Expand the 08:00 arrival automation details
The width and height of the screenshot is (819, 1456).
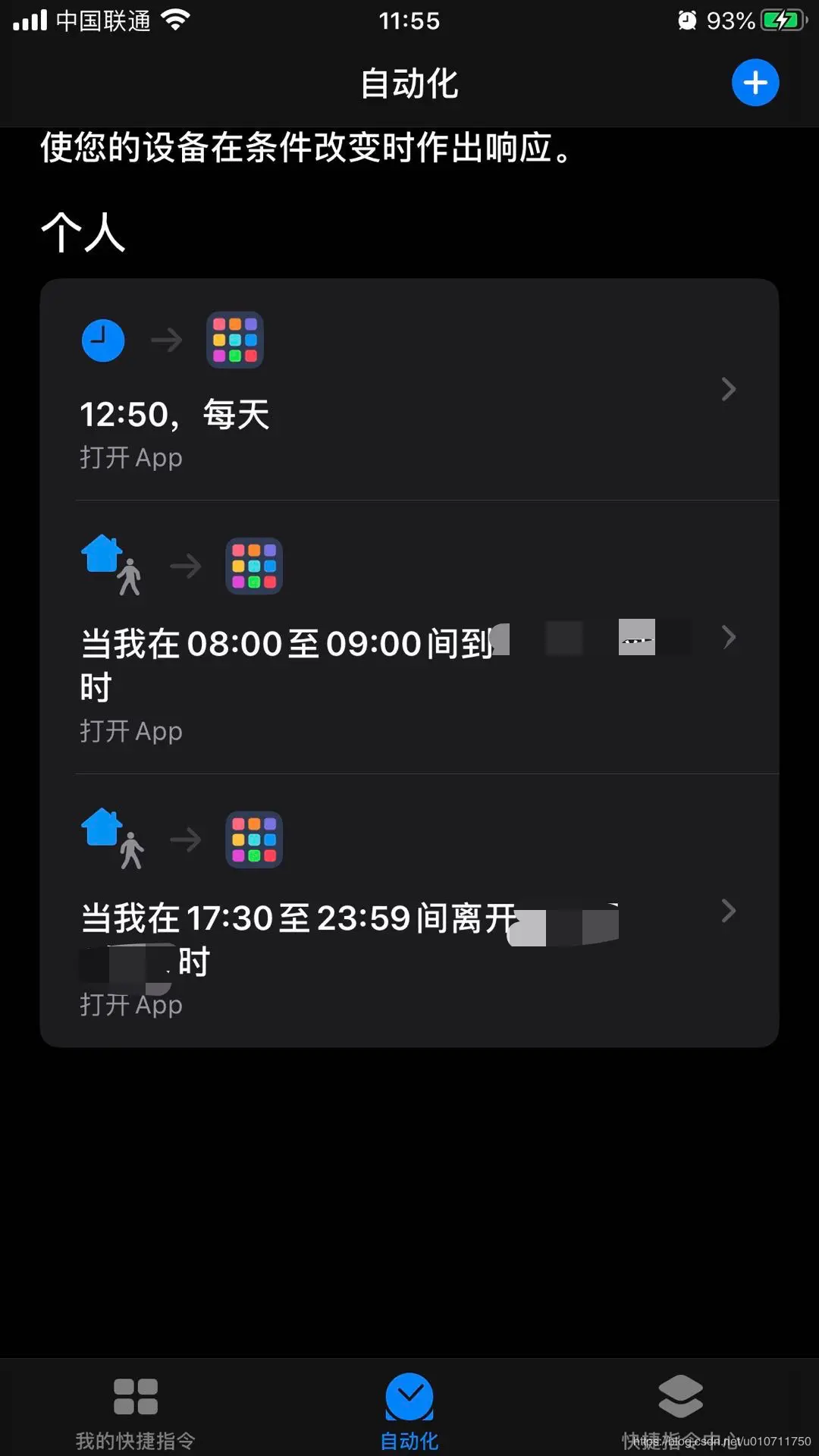[x=728, y=637]
